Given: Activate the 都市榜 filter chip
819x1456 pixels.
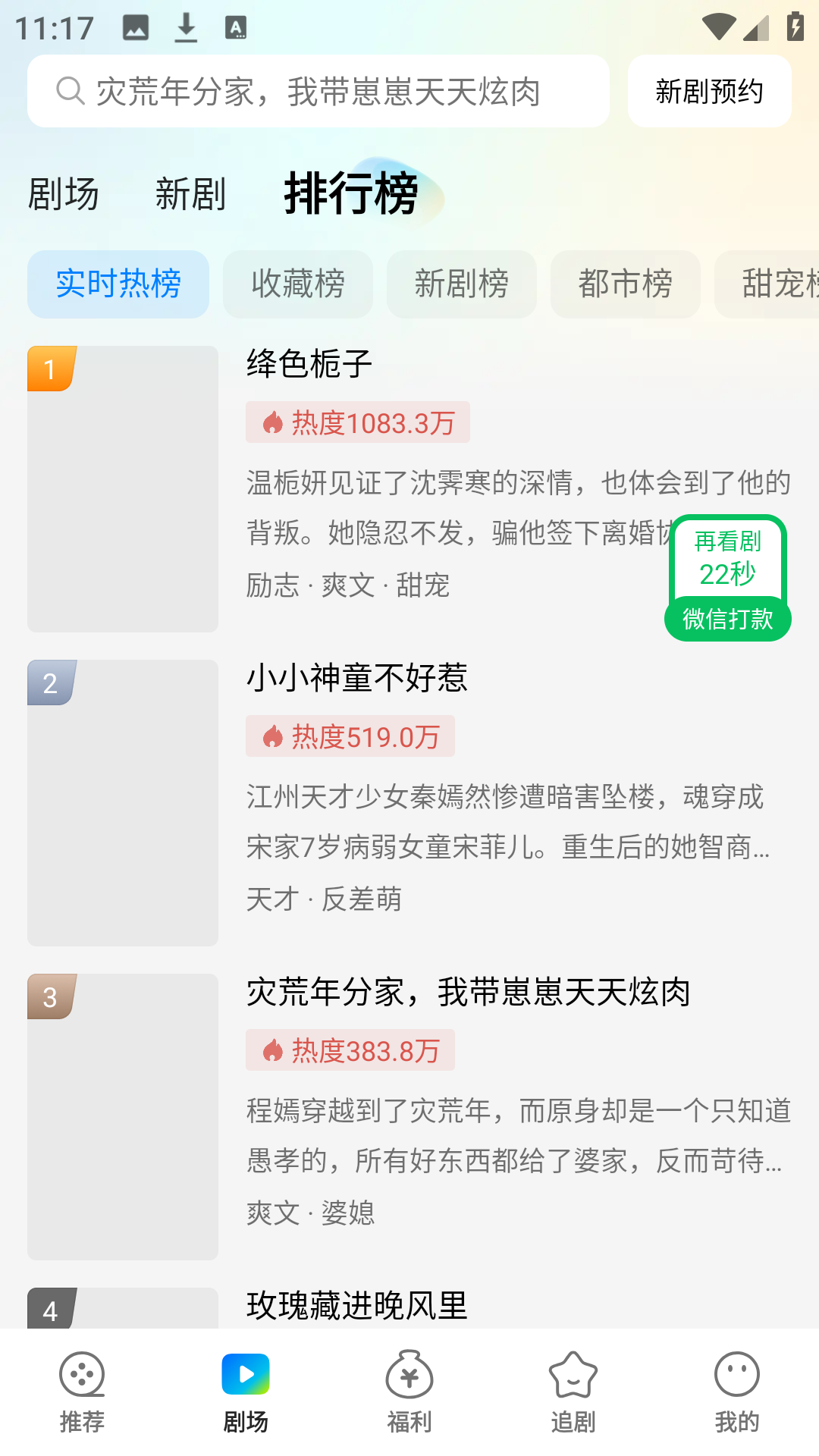Looking at the screenshot, I should coord(625,284).
